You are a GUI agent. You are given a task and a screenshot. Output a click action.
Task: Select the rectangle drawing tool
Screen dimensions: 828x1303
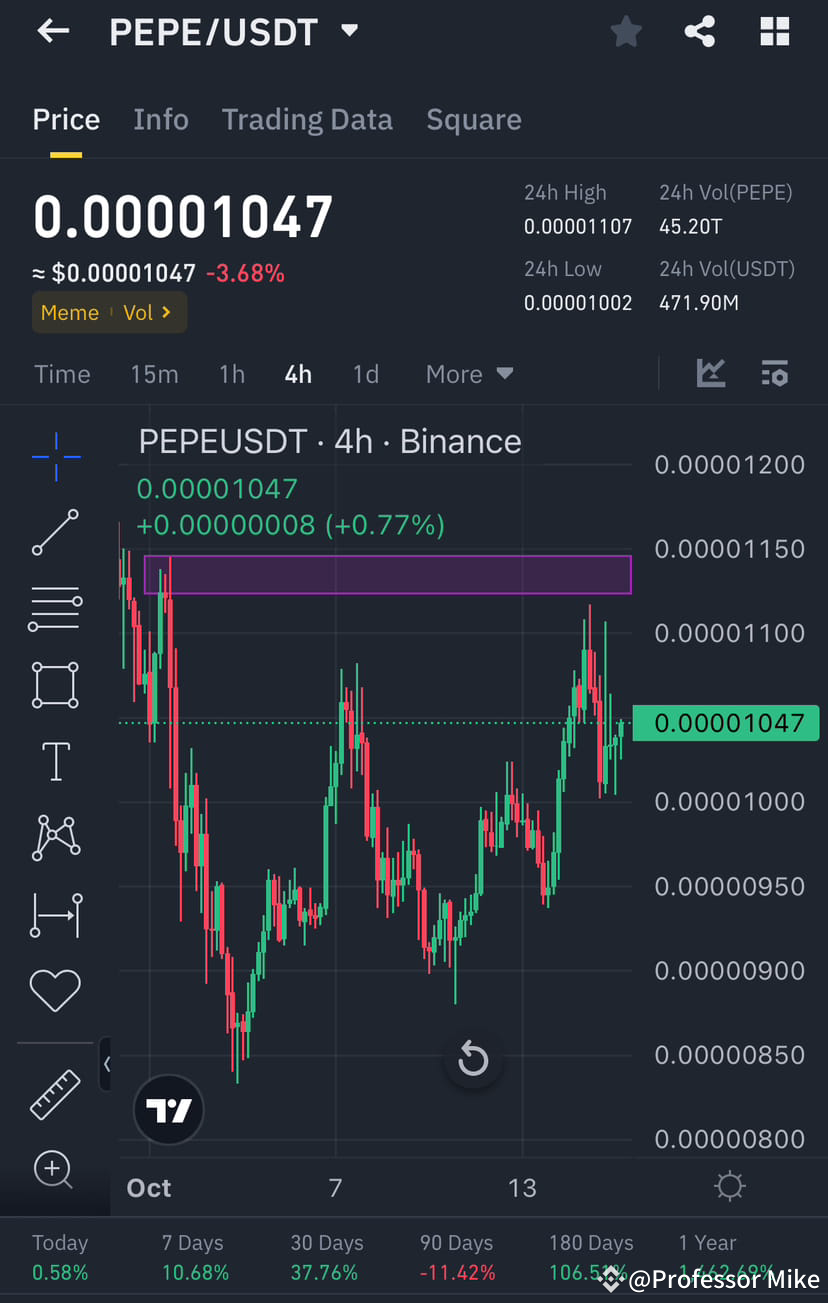click(55, 685)
